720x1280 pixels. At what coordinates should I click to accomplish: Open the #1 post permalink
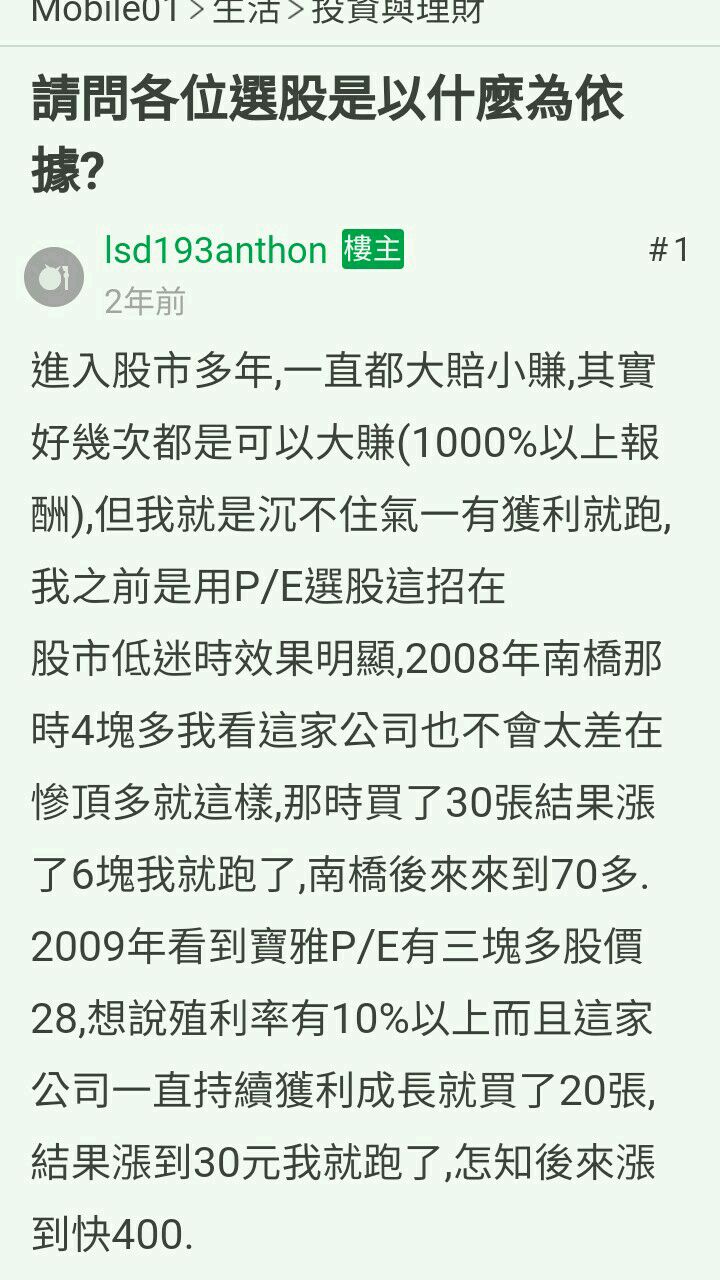pos(668,250)
